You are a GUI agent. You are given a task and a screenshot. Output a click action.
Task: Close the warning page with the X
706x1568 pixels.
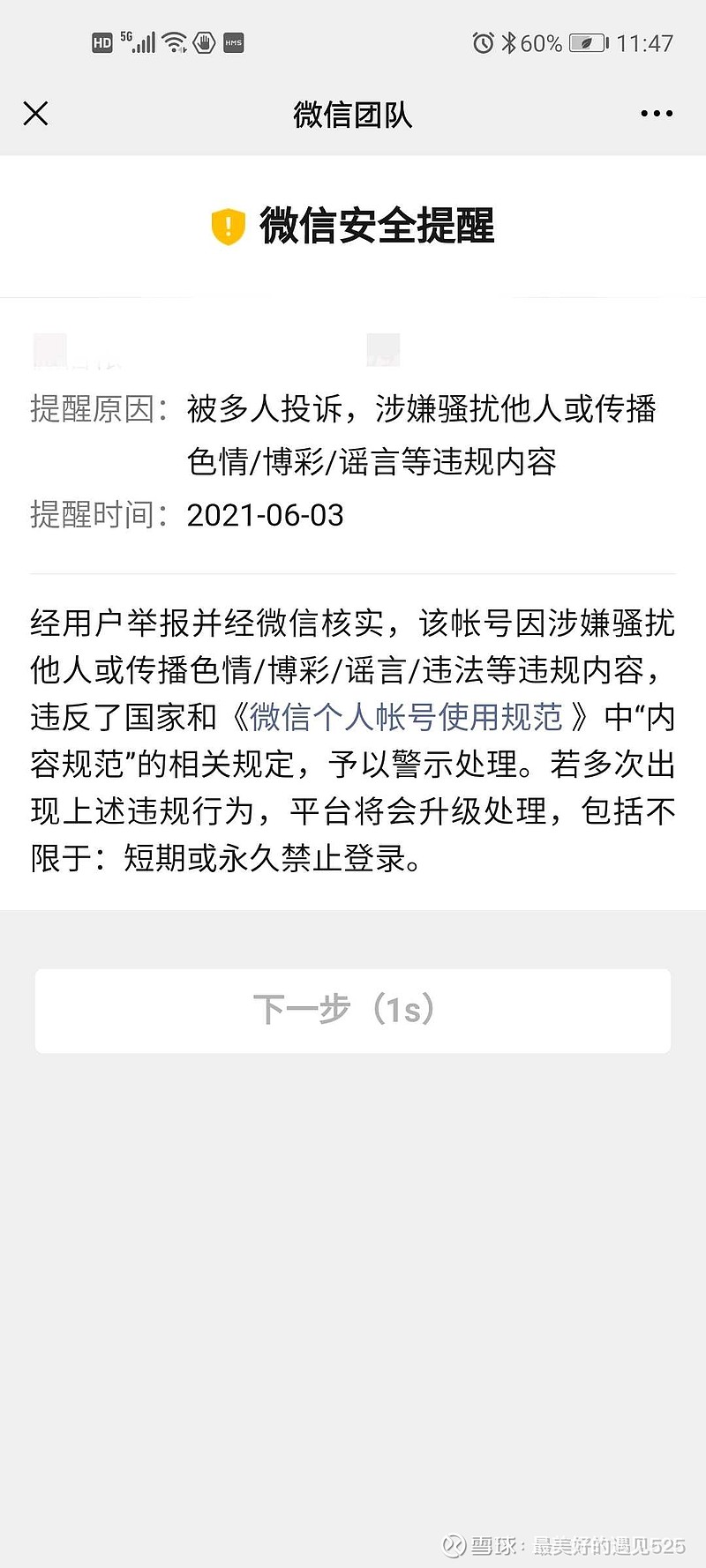point(35,114)
